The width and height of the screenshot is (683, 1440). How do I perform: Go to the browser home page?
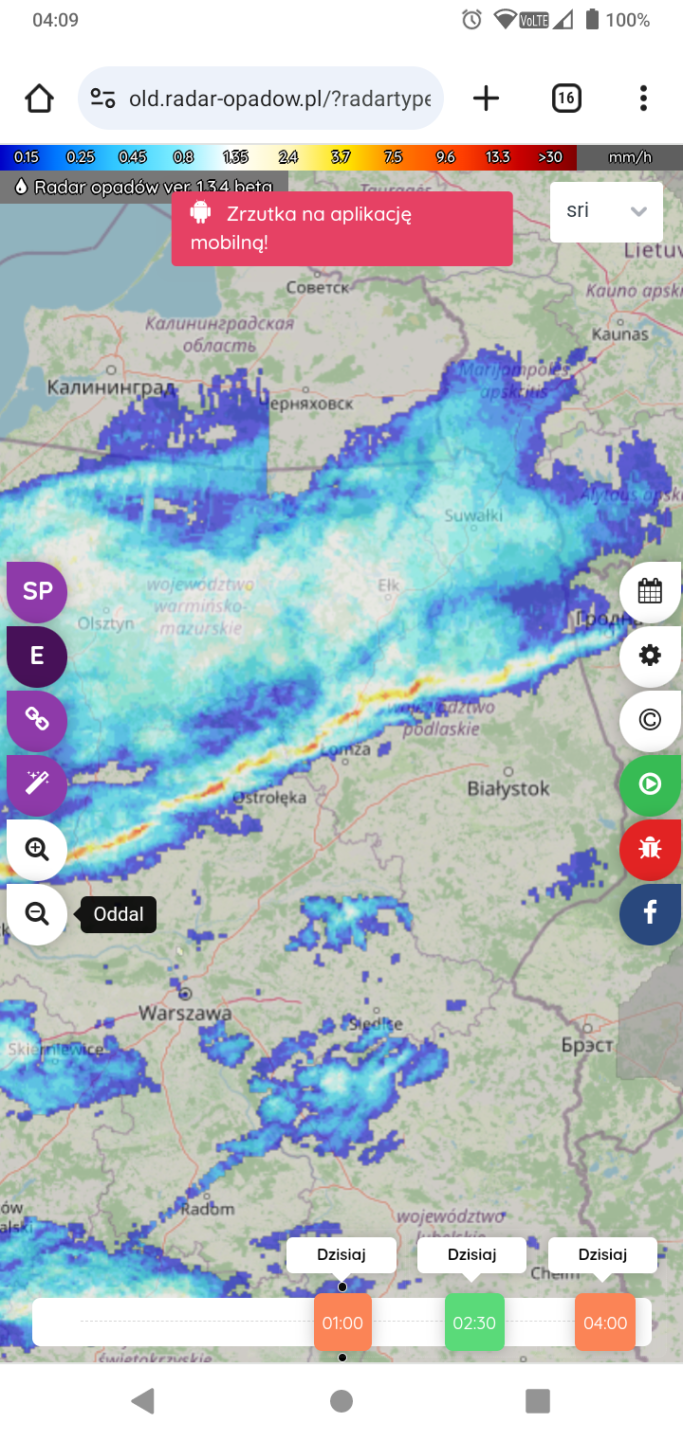[x=39, y=98]
